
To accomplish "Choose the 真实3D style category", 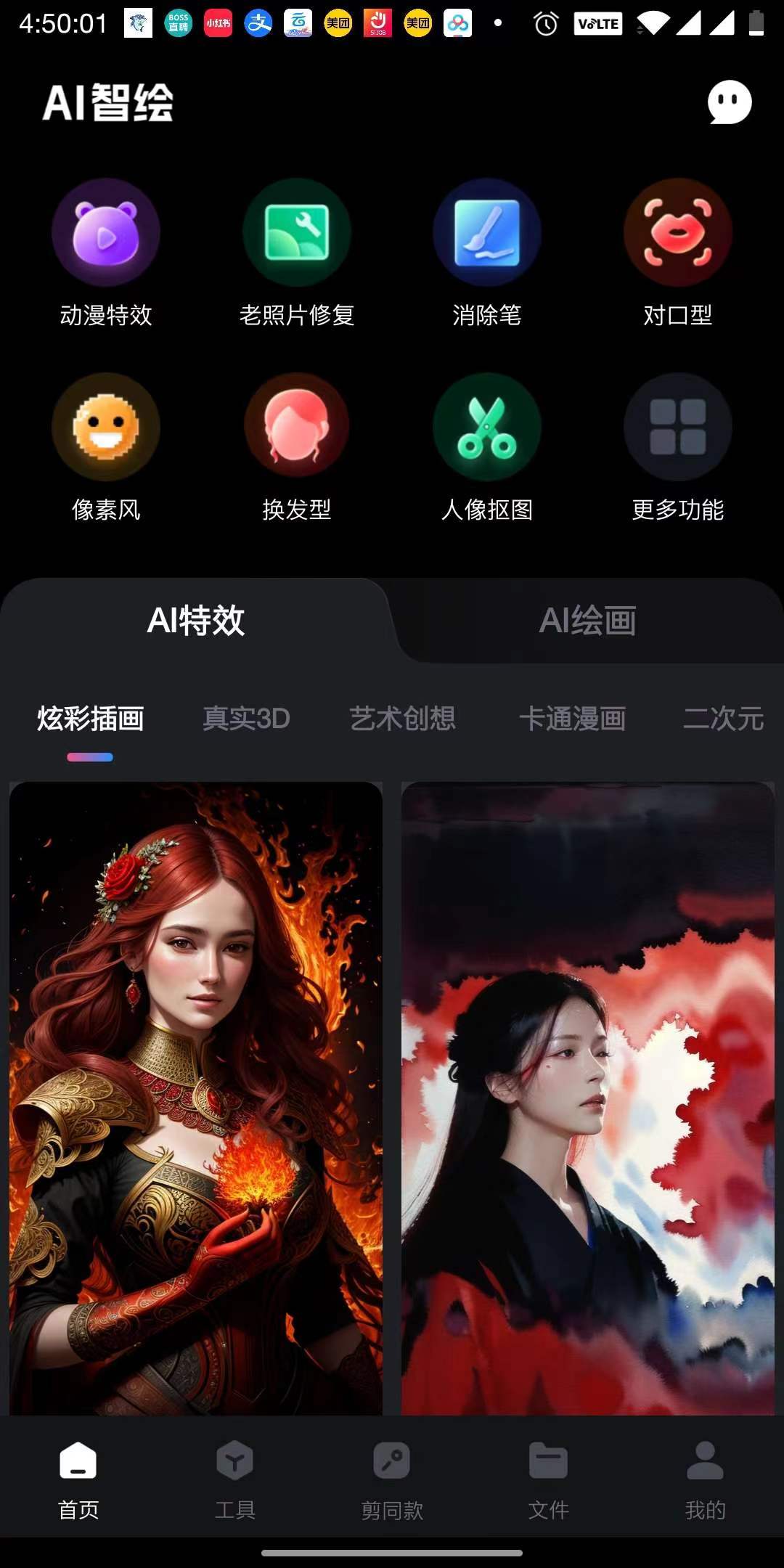I will (246, 719).
